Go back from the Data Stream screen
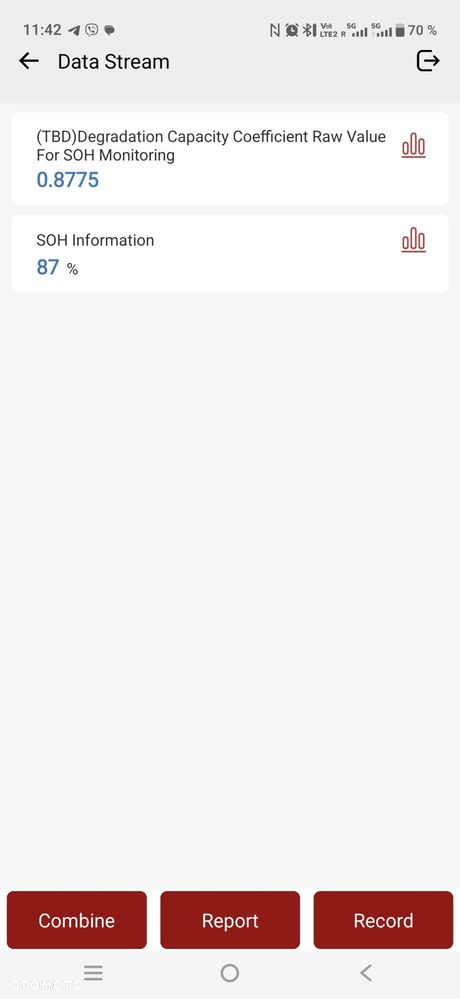The height and width of the screenshot is (999, 460). (29, 61)
